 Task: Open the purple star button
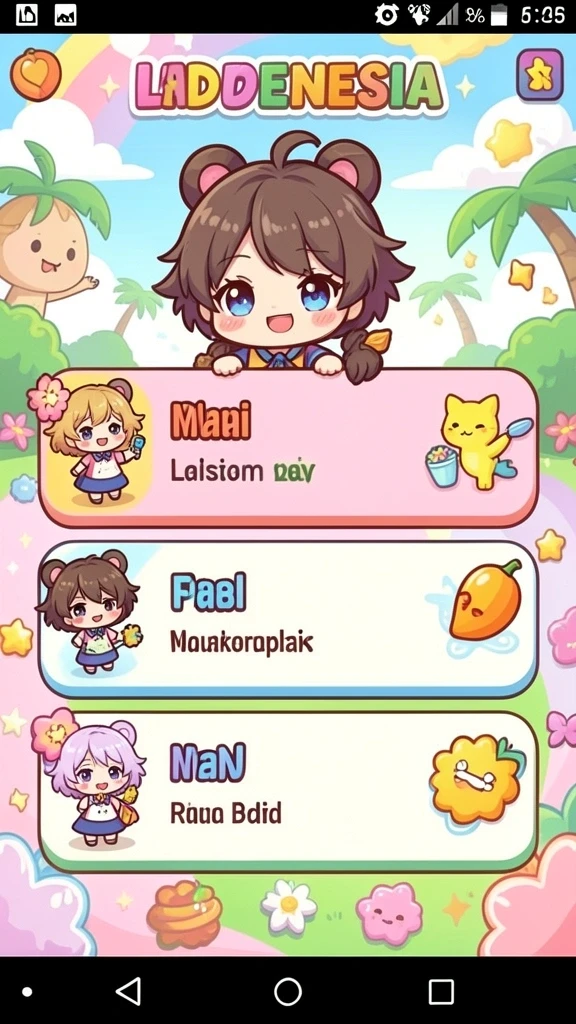(x=539, y=74)
